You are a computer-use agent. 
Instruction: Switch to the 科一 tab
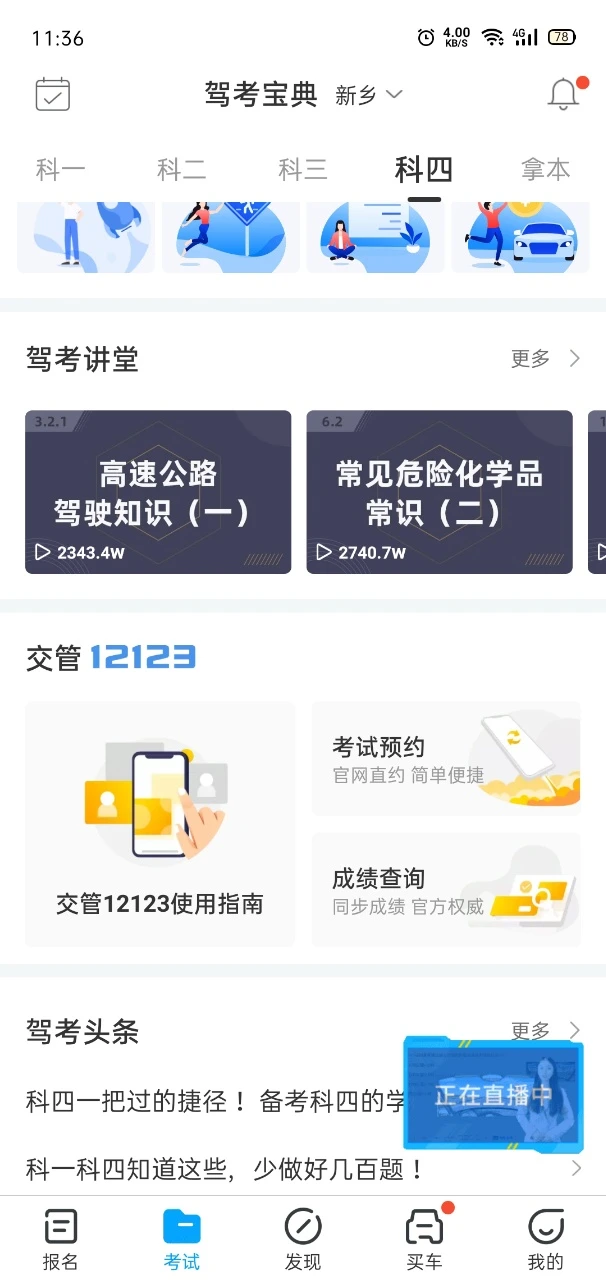61,170
